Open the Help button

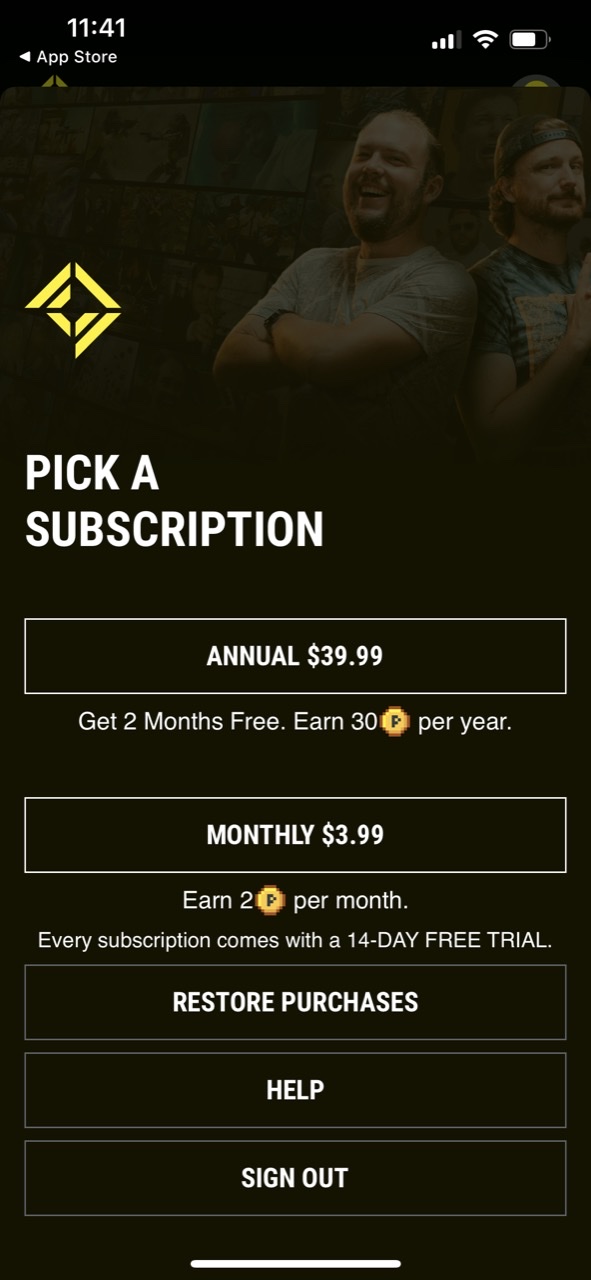click(x=295, y=1090)
